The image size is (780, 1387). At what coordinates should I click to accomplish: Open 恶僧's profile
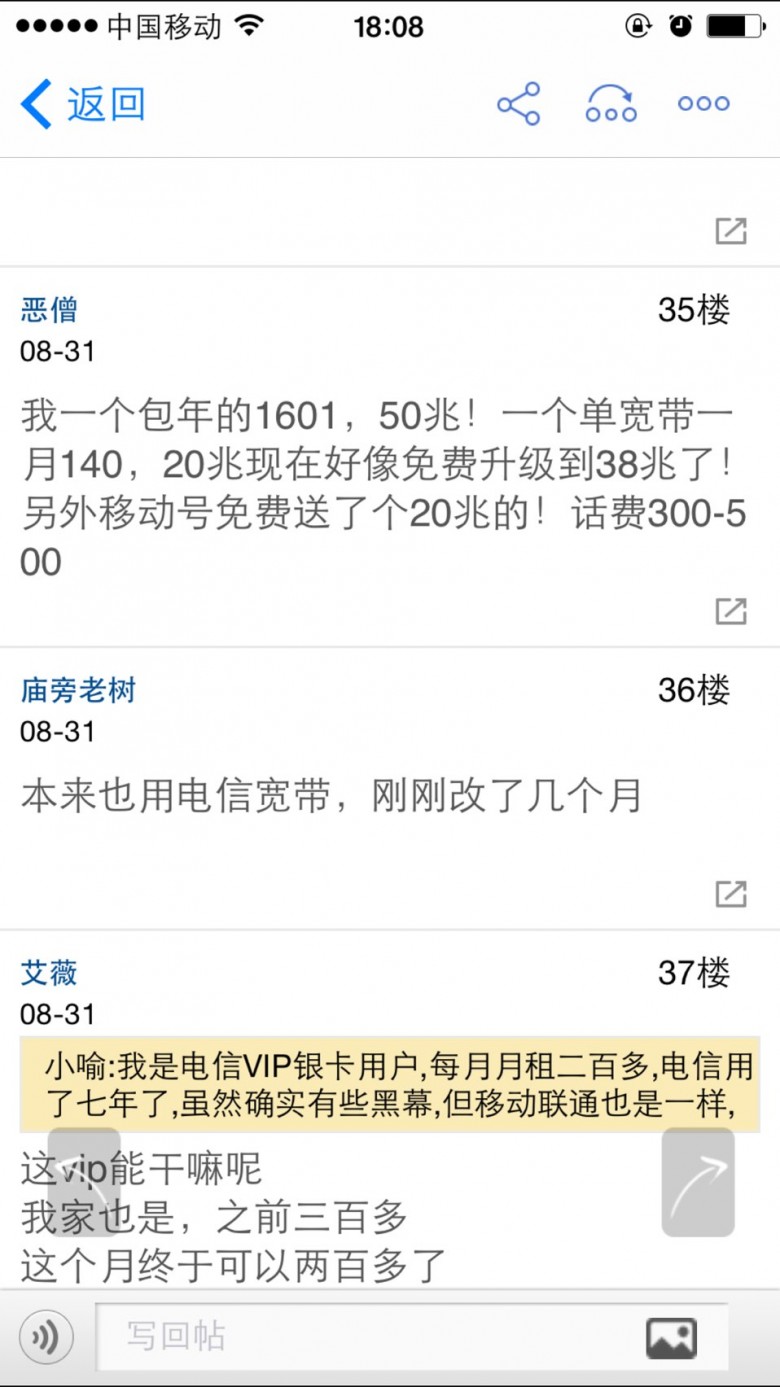pyautogui.click(x=49, y=310)
